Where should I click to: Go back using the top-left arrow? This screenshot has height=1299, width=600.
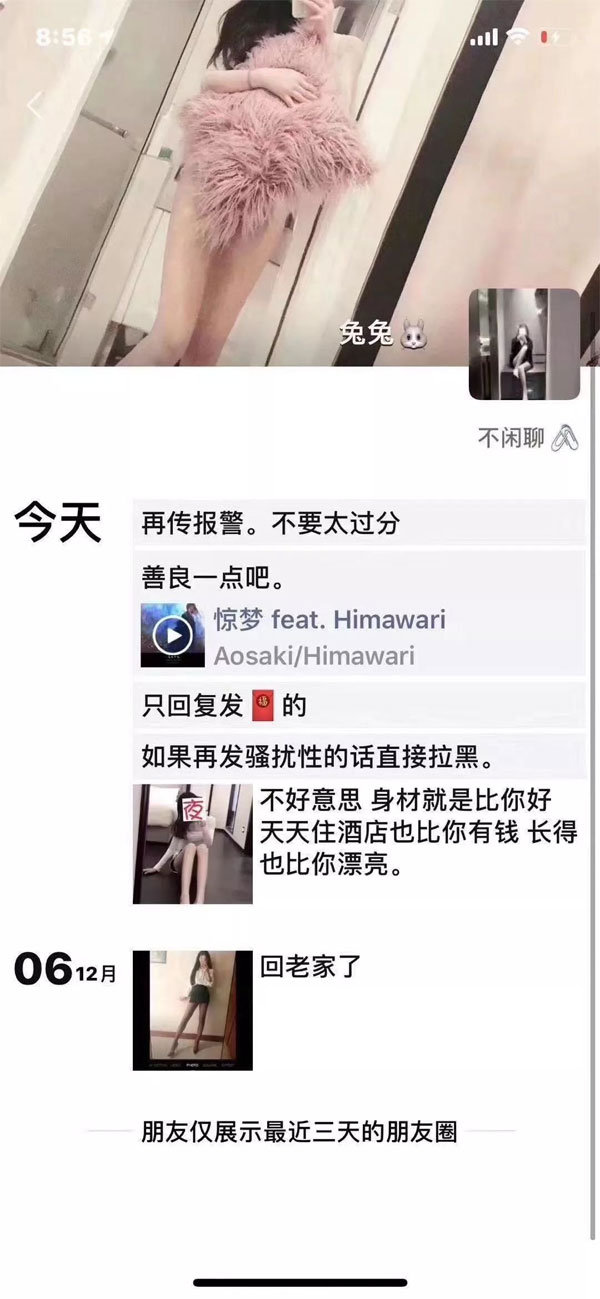coord(36,105)
